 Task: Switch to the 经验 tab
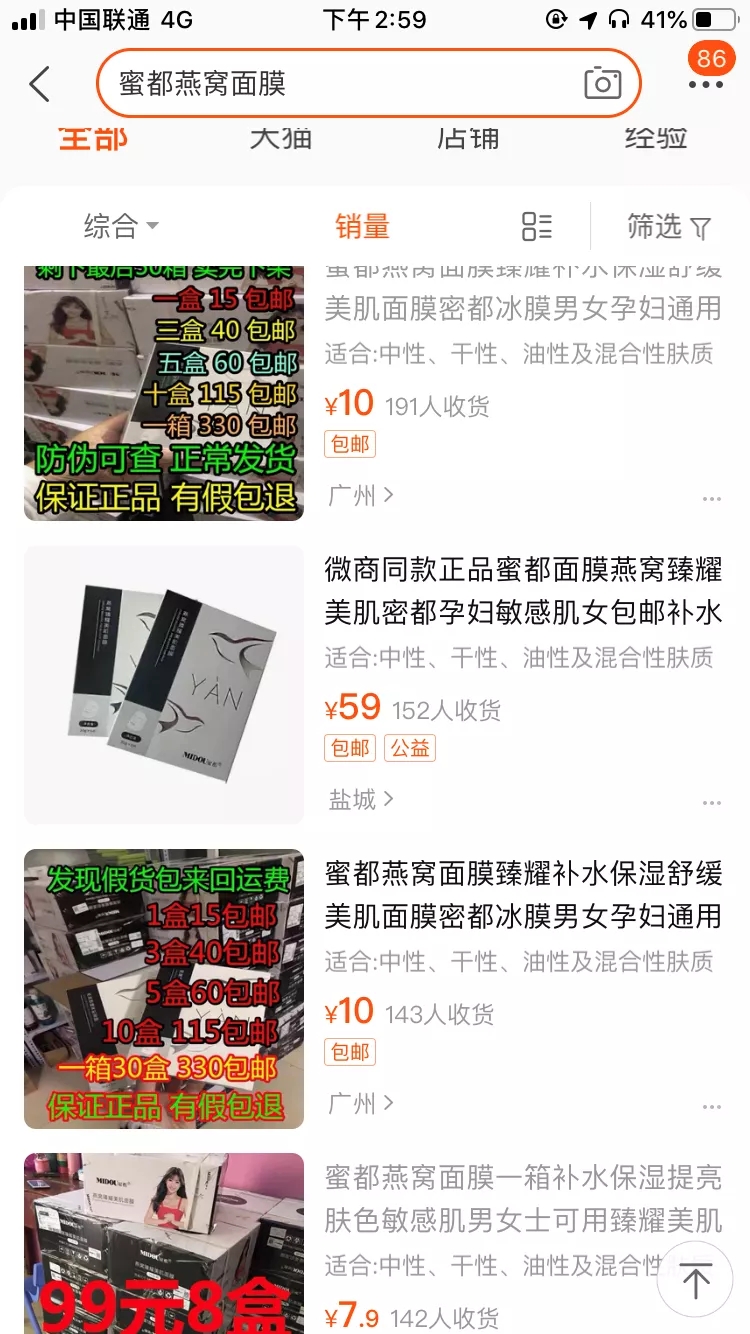(x=655, y=136)
